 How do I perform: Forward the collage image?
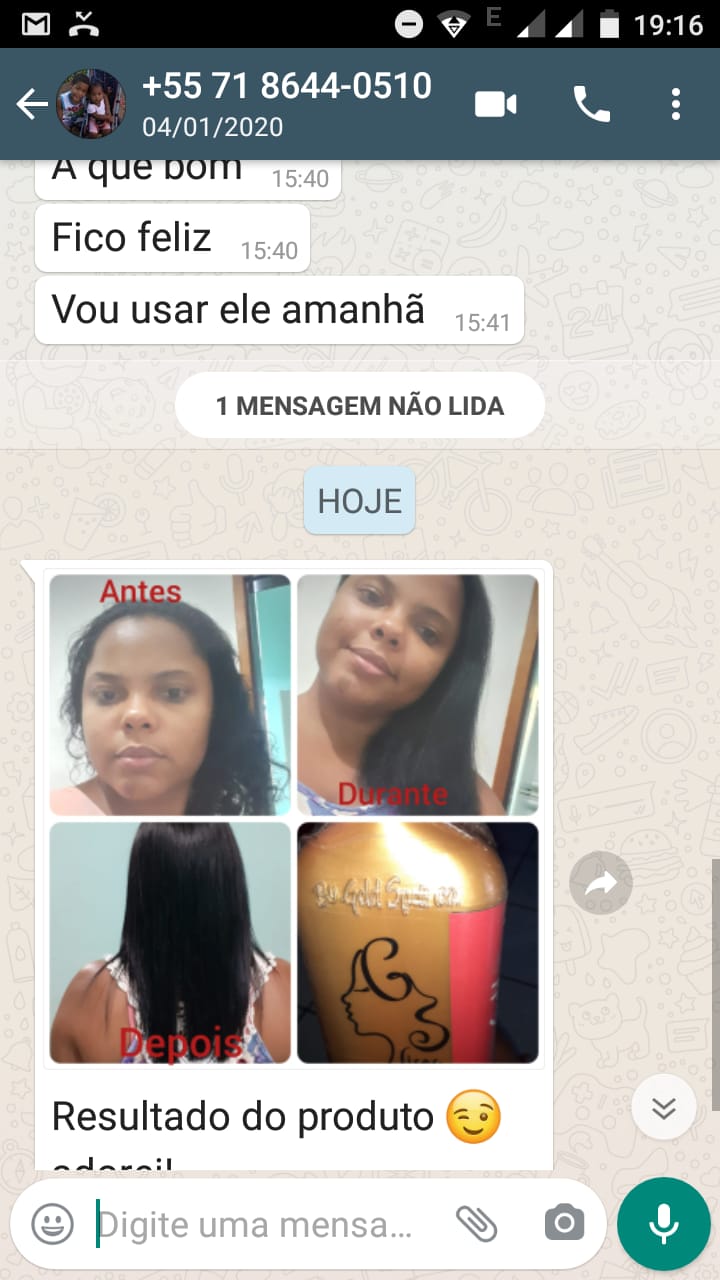(x=601, y=883)
